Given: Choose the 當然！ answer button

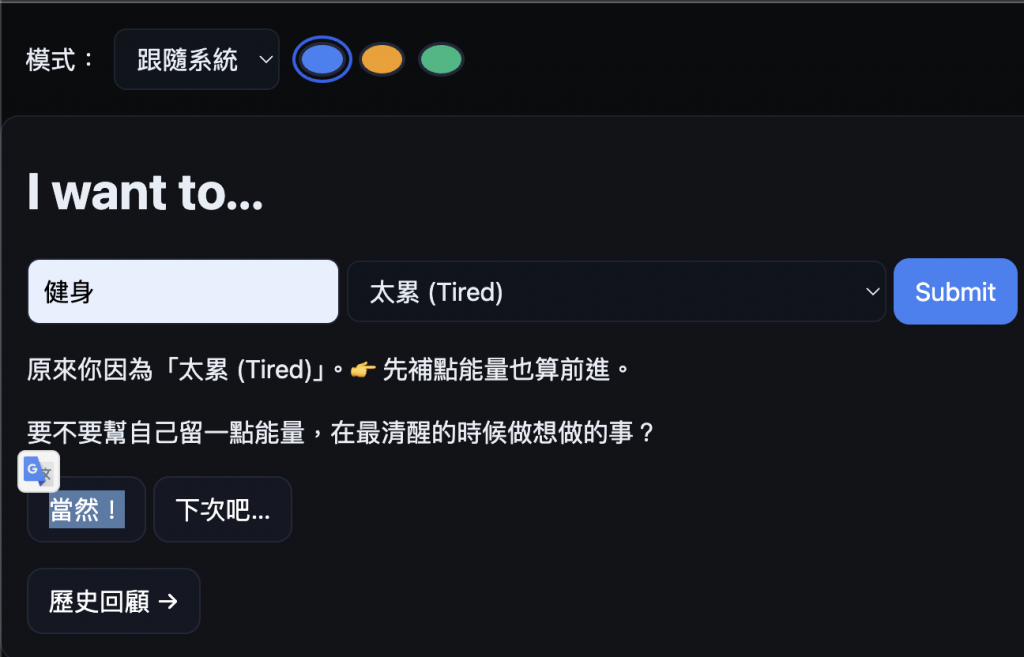Looking at the screenshot, I should click(x=86, y=510).
